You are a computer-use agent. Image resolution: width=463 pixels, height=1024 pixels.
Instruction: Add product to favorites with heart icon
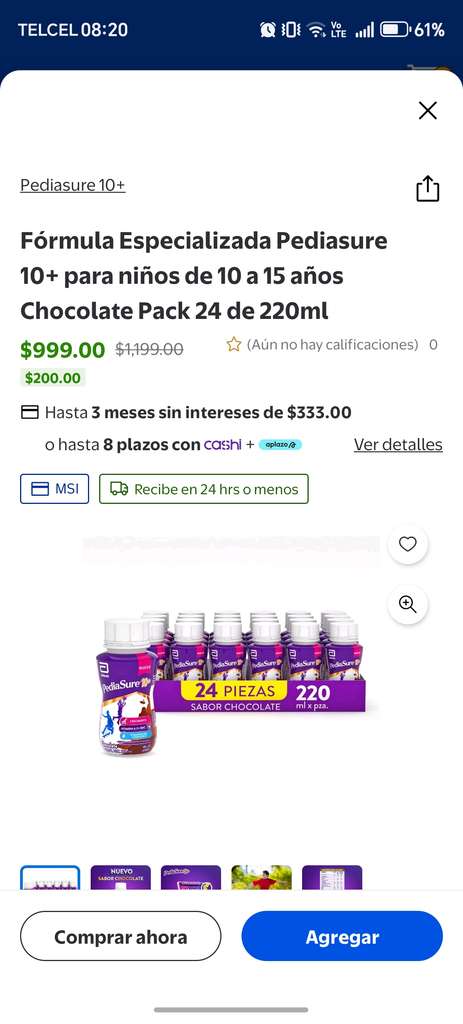[x=407, y=544]
